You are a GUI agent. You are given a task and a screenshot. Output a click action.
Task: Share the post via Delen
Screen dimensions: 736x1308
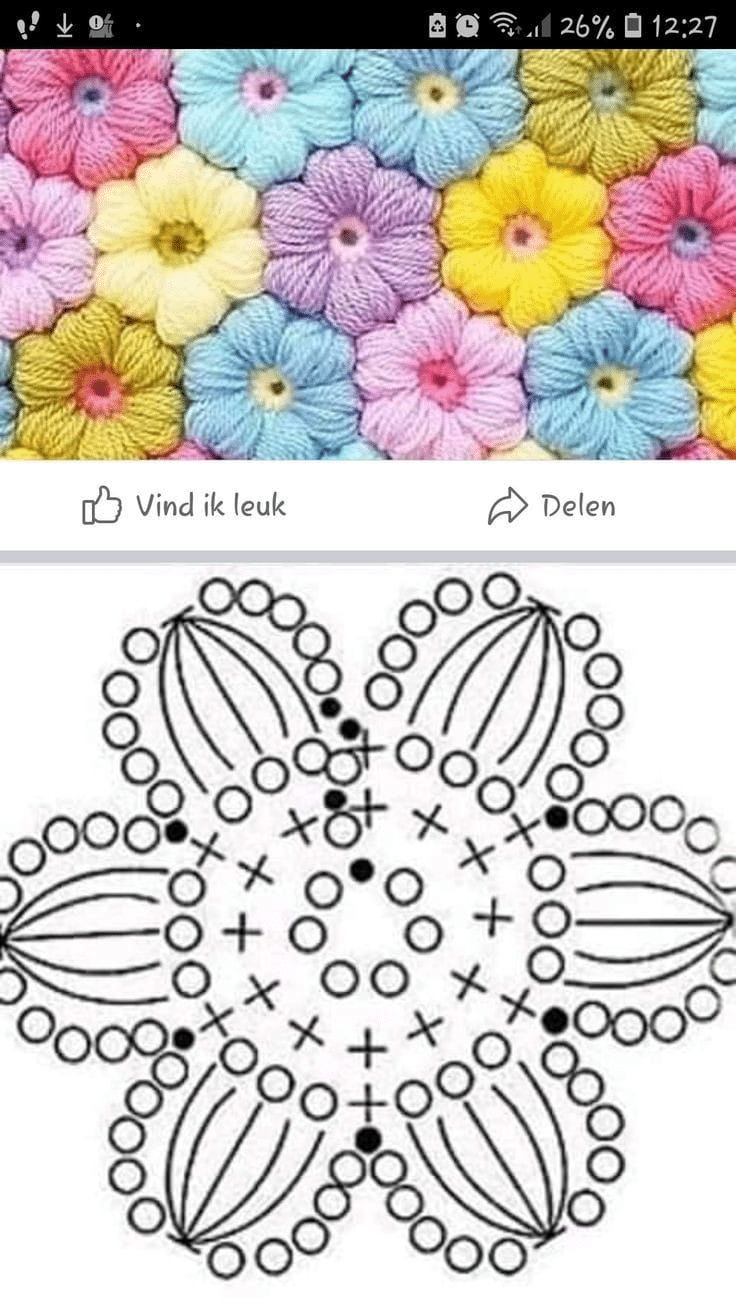551,507
